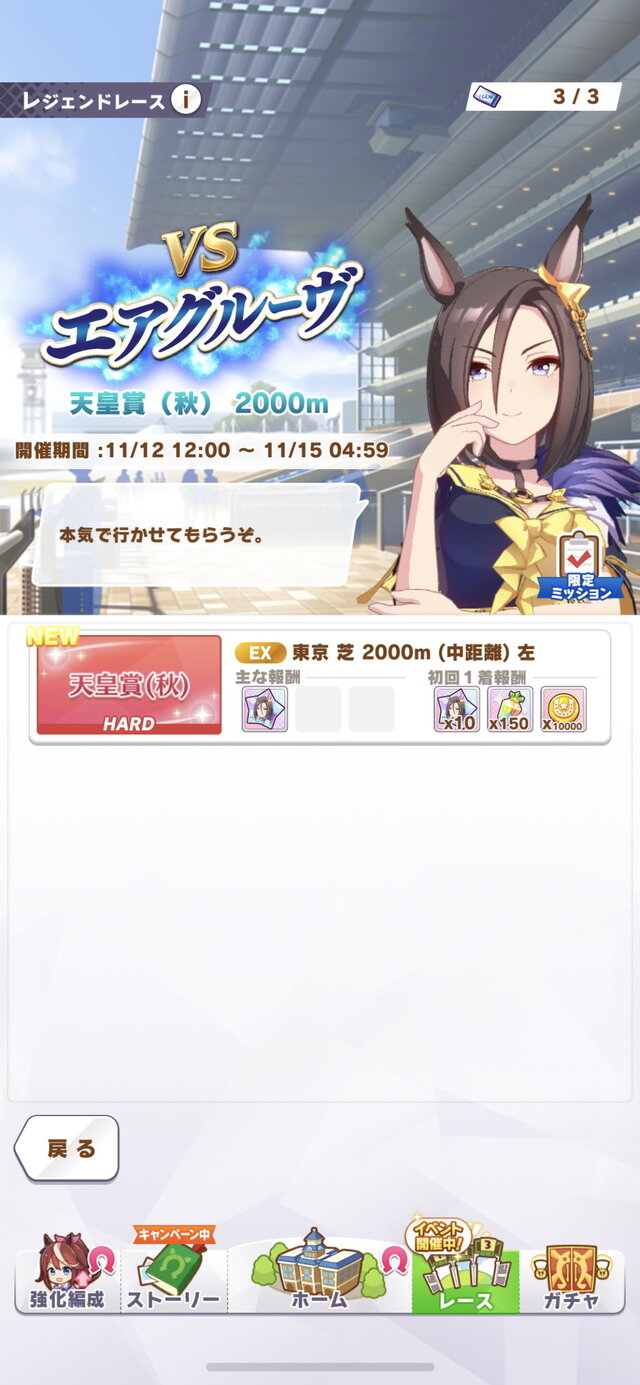Image resolution: width=640 pixels, height=1385 pixels.
Task: View the x150 carrot first-place reward
Action: click(509, 708)
